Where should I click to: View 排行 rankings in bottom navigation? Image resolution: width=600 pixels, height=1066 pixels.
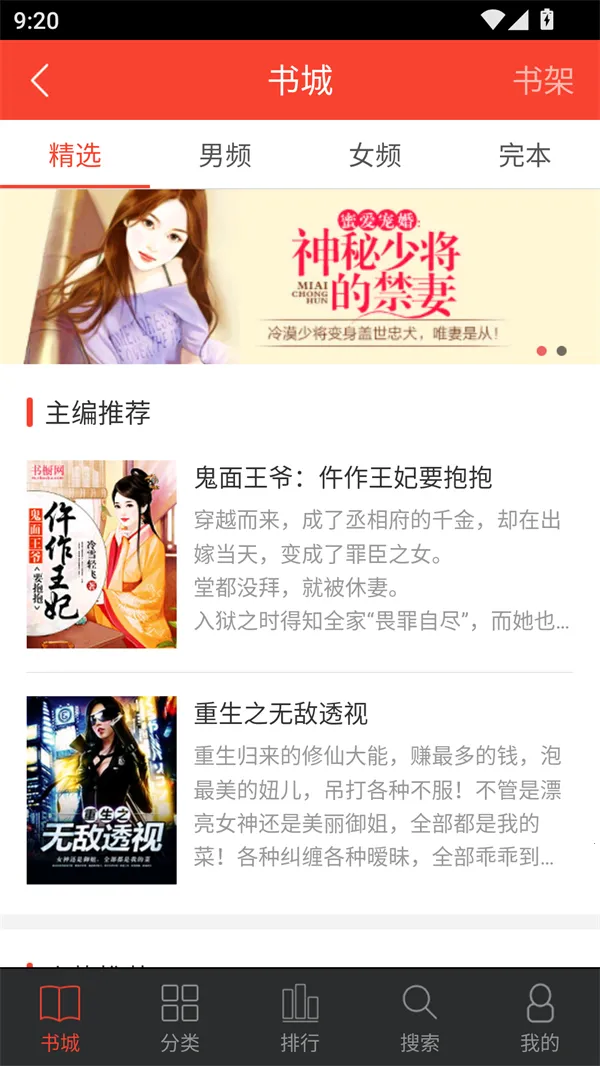[300, 1016]
